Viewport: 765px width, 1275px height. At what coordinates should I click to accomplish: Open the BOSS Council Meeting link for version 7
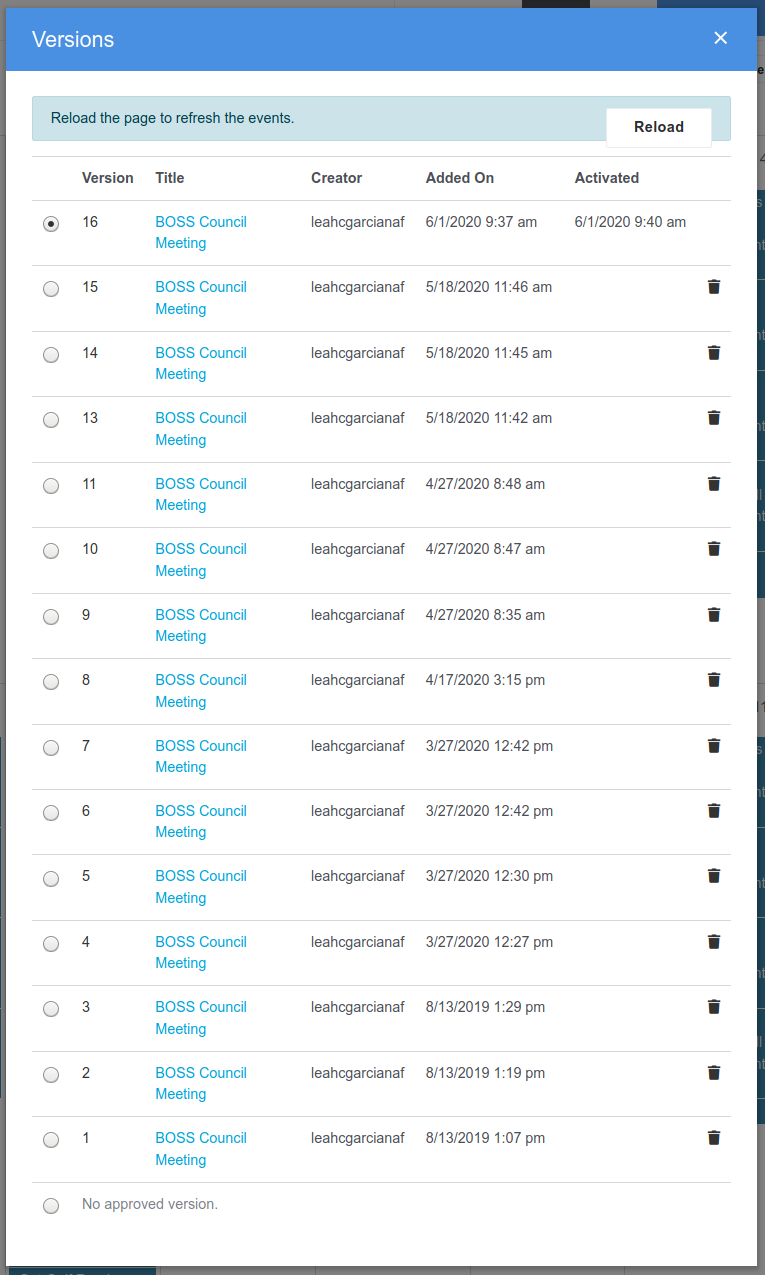(201, 756)
